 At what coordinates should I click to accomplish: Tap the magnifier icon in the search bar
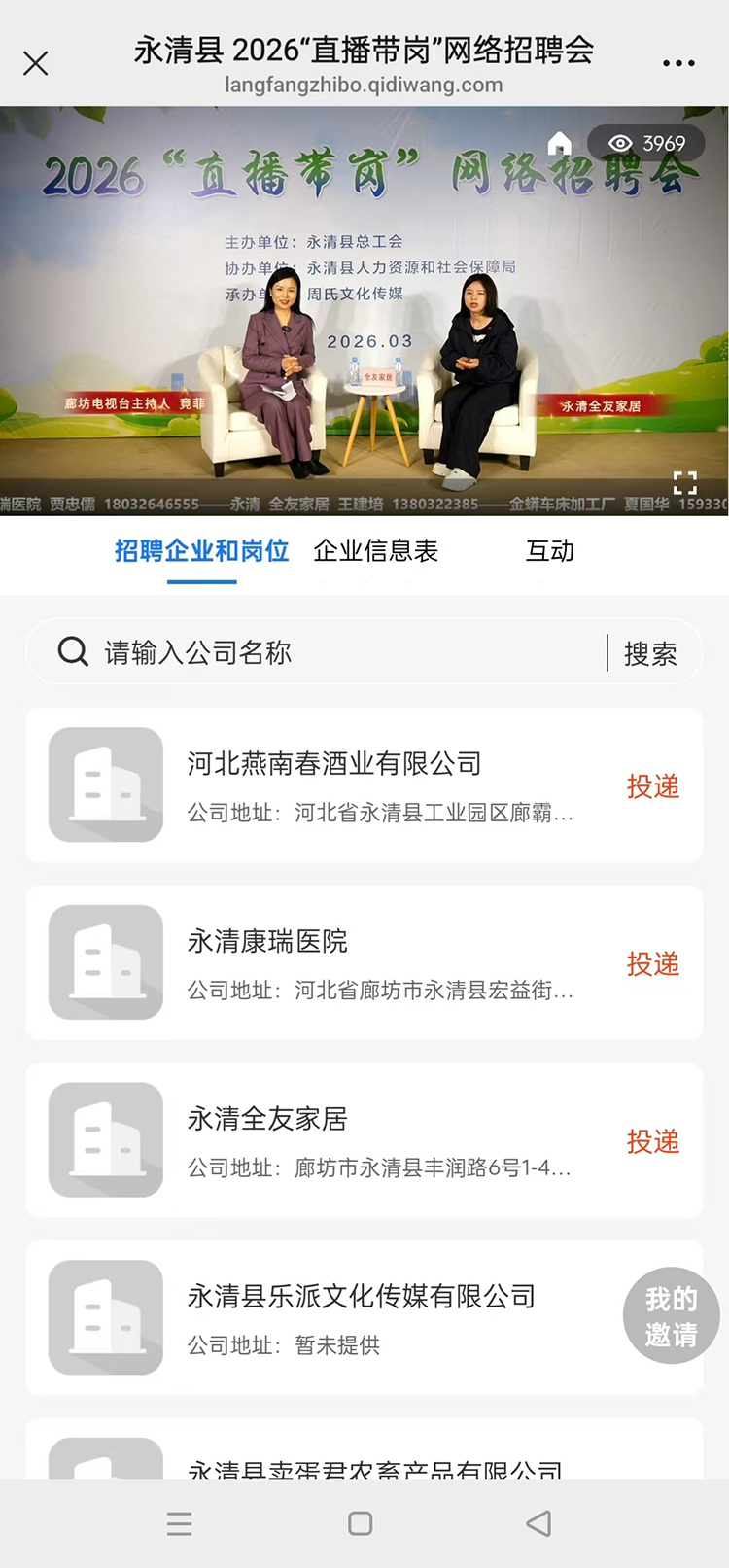pos(71,652)
